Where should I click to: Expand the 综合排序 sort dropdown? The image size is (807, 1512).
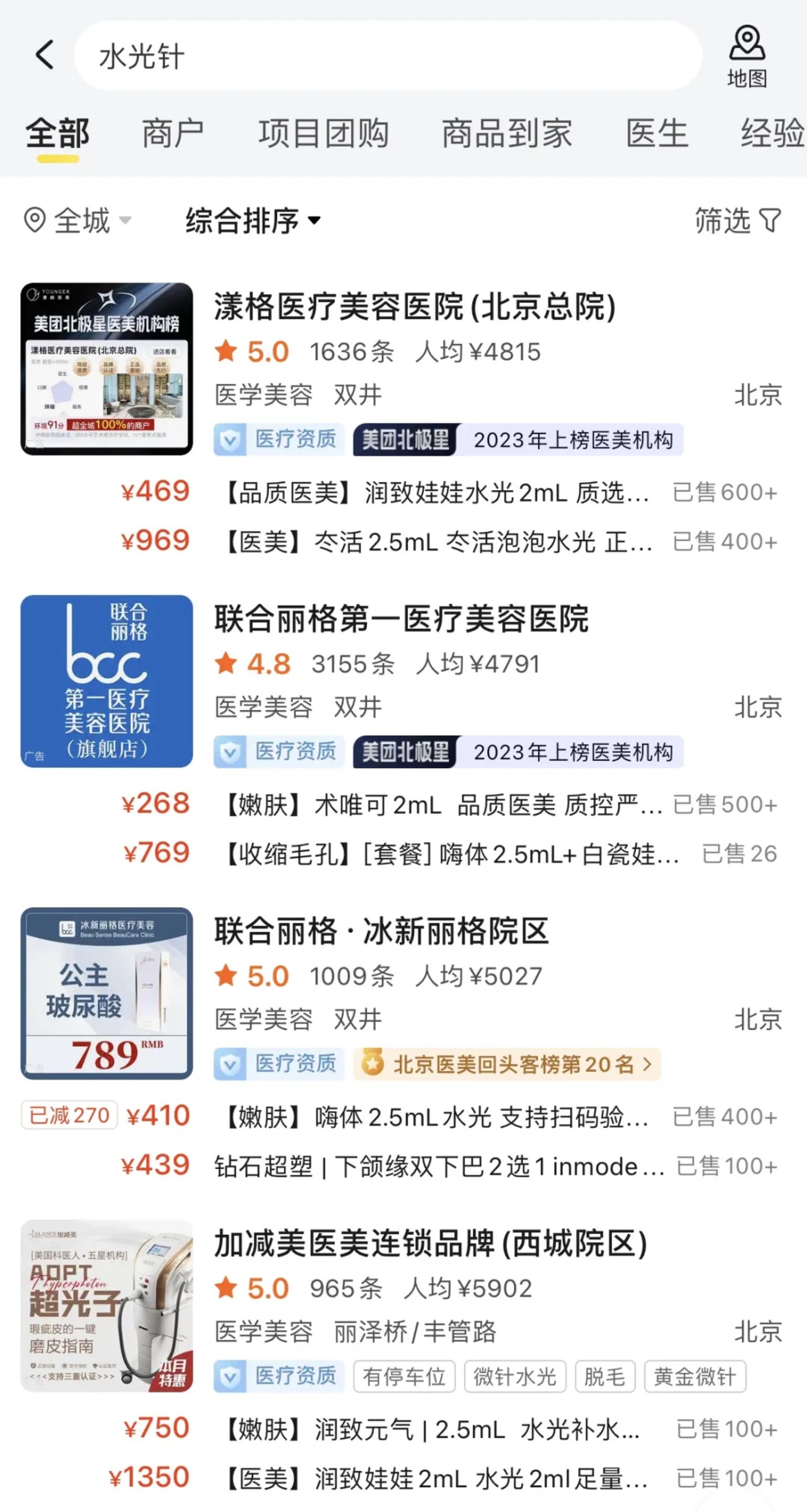[x=253, y=221]
